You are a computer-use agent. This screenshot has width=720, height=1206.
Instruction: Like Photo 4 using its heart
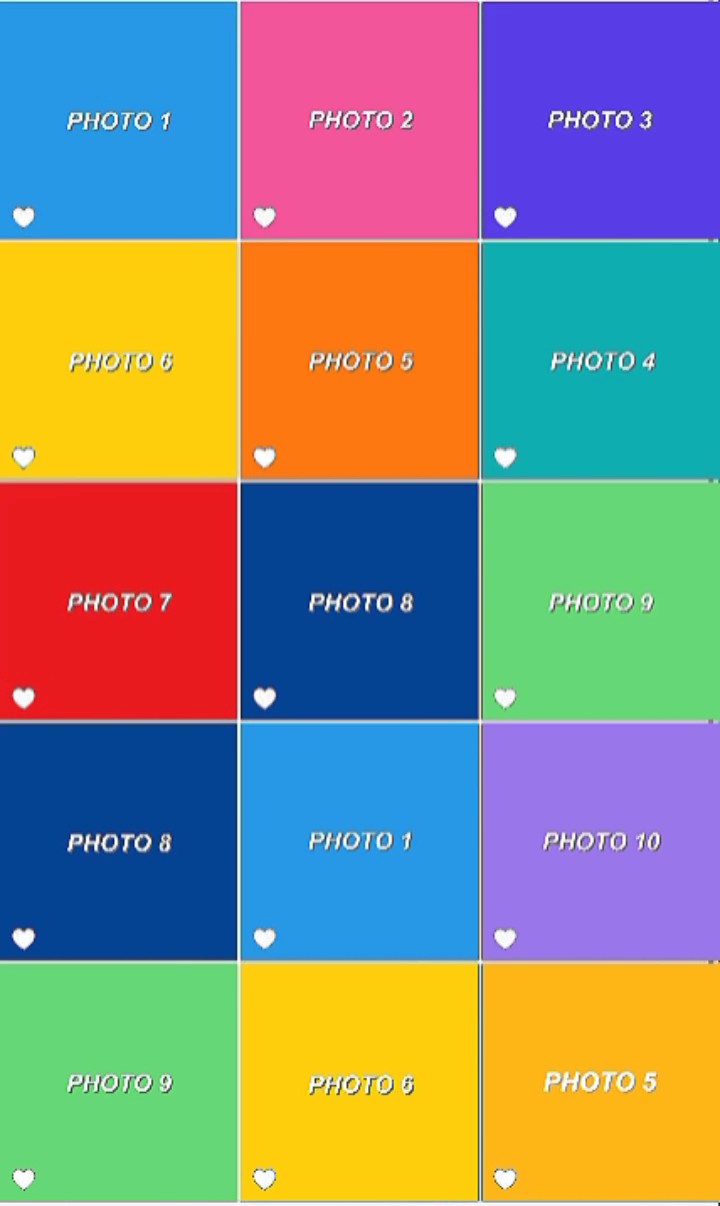pyautogui.click(x=505, y=457)
